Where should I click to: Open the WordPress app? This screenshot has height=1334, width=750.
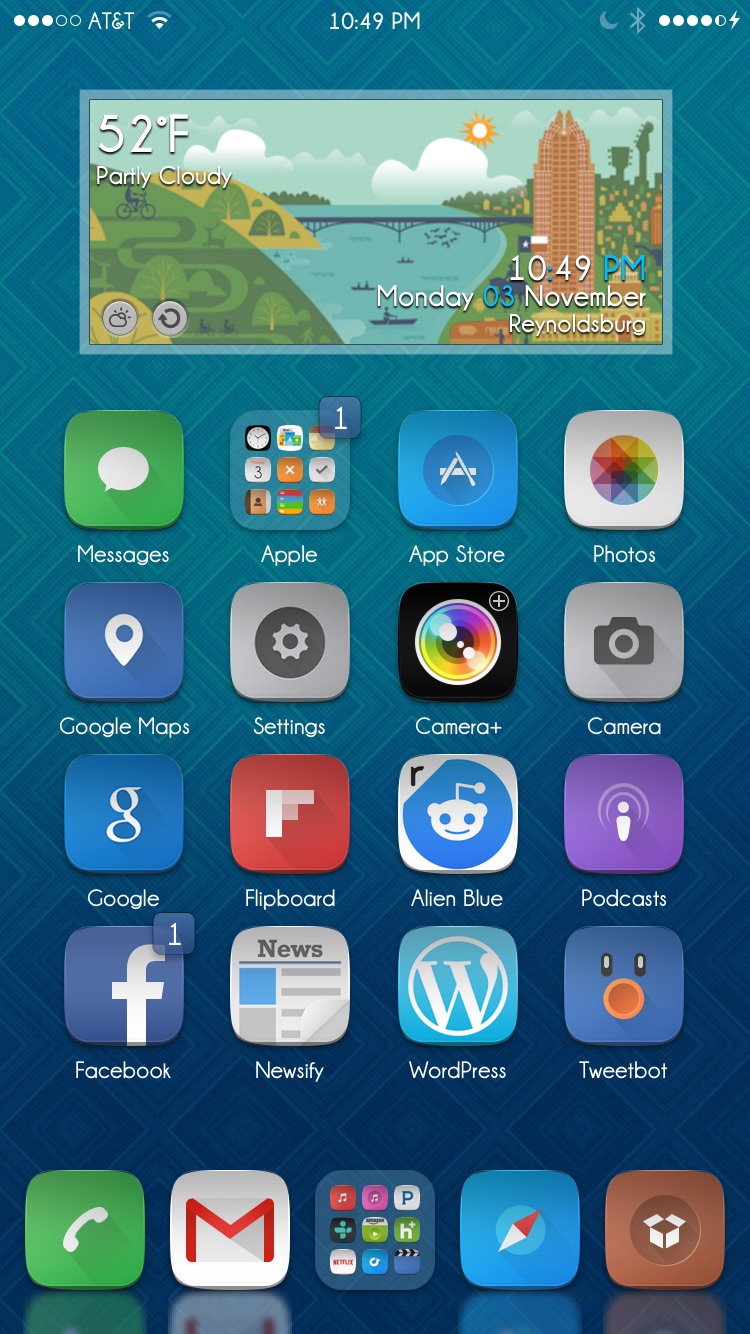(457, 985)
